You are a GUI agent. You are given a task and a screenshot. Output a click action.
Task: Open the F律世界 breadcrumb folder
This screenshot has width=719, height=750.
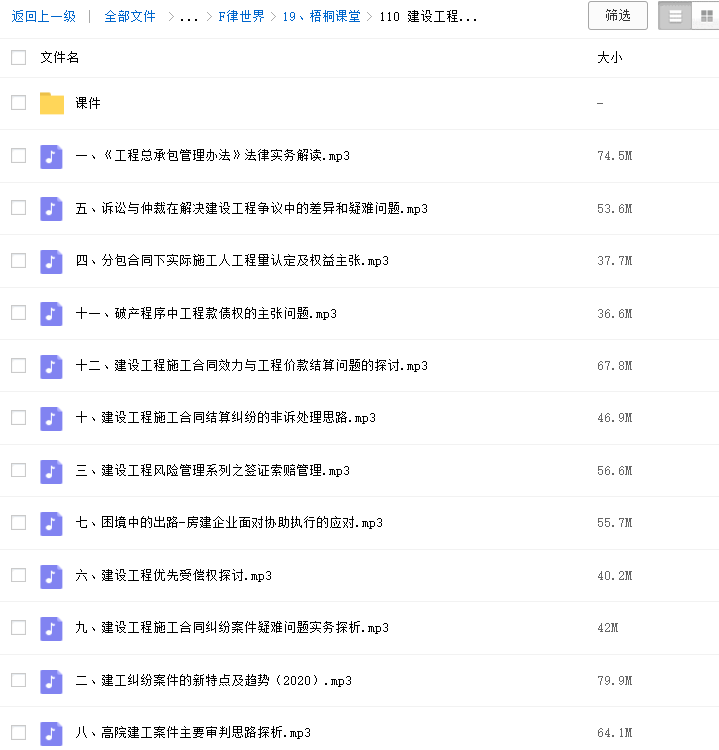tap(241, 16)
